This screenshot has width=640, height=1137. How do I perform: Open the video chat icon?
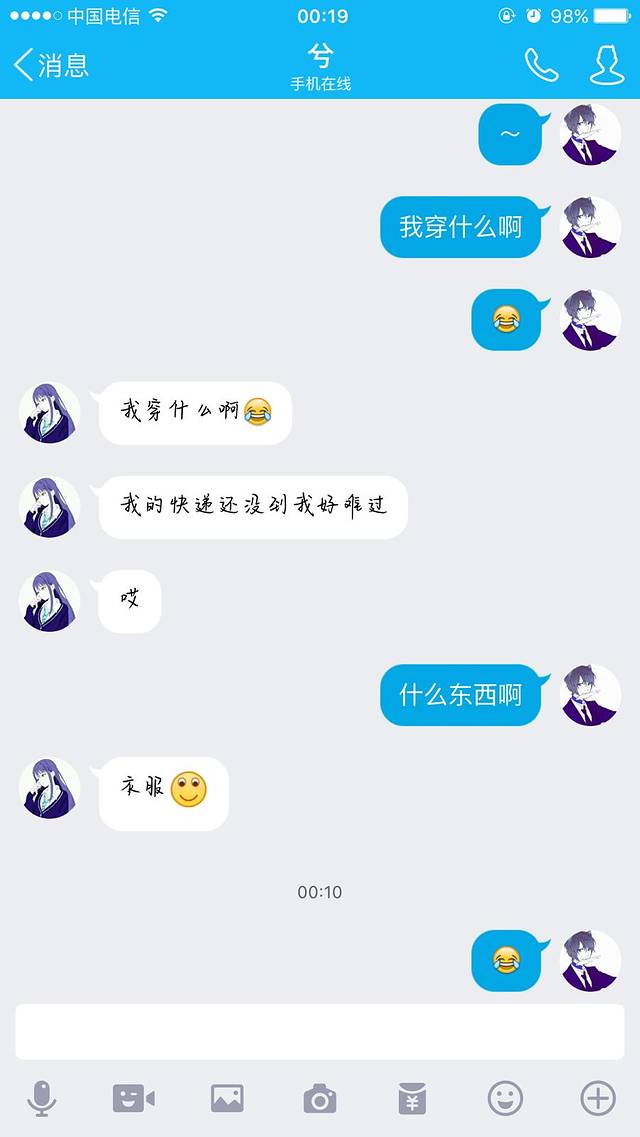point(133,1099)
